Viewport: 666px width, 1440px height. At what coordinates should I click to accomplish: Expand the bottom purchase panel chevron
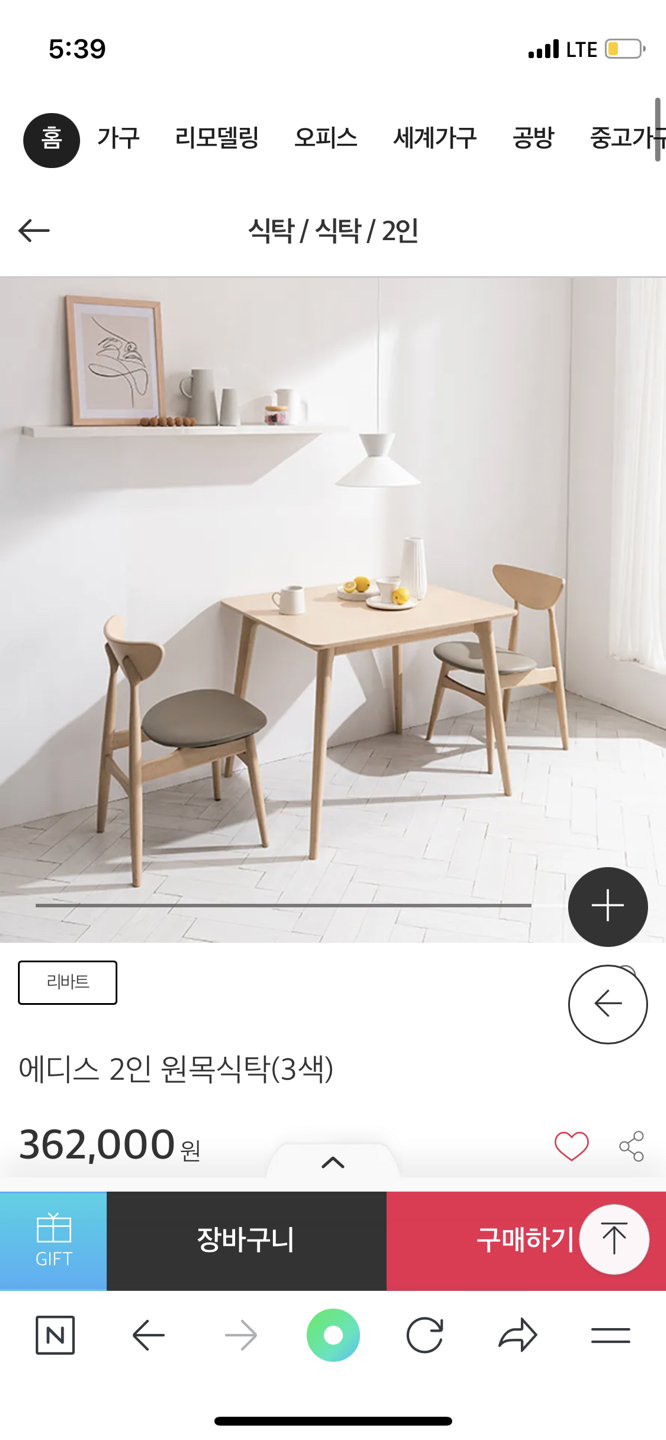(x=333, y=1162)
